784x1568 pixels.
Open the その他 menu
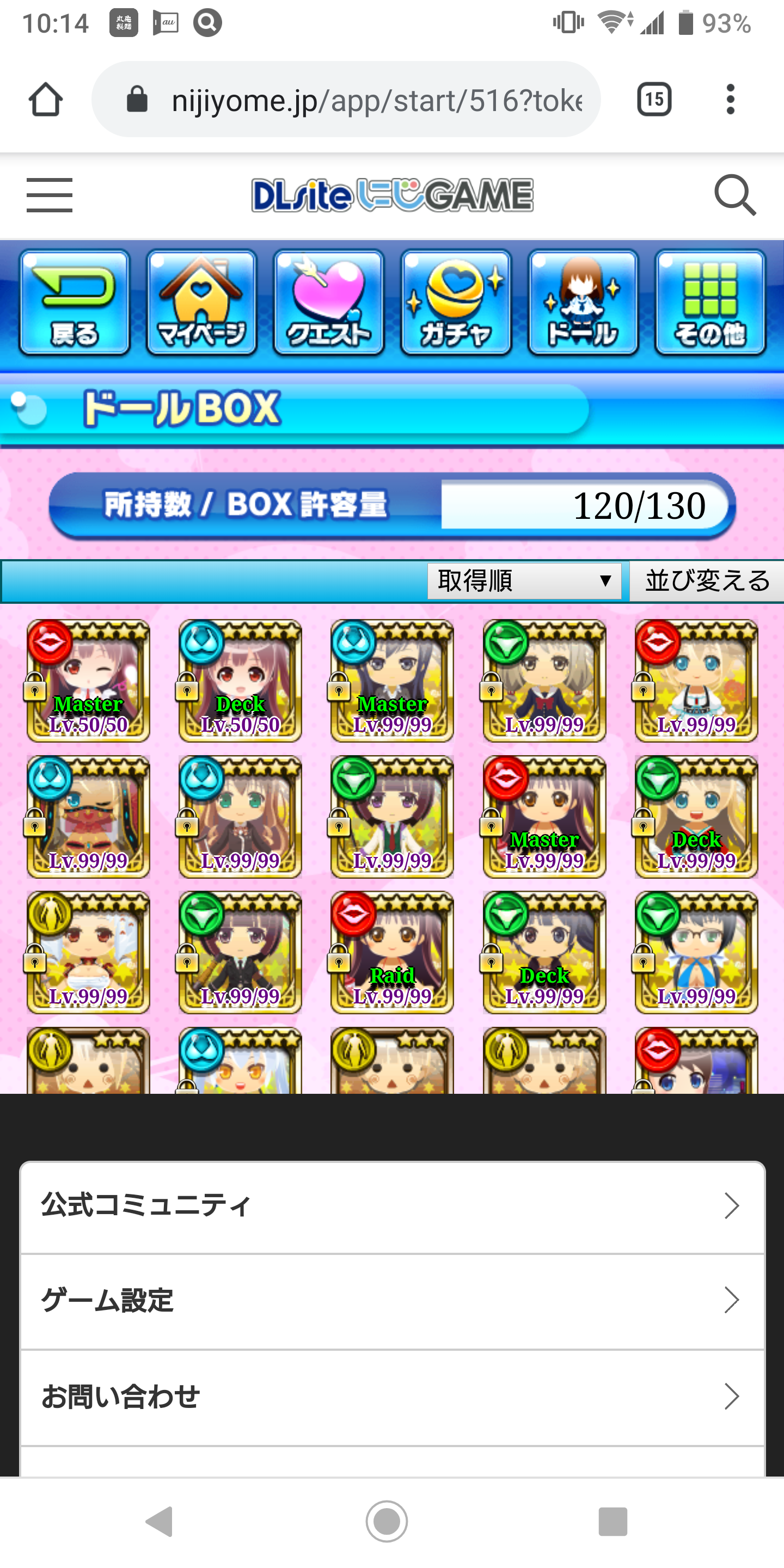point(710,303)
